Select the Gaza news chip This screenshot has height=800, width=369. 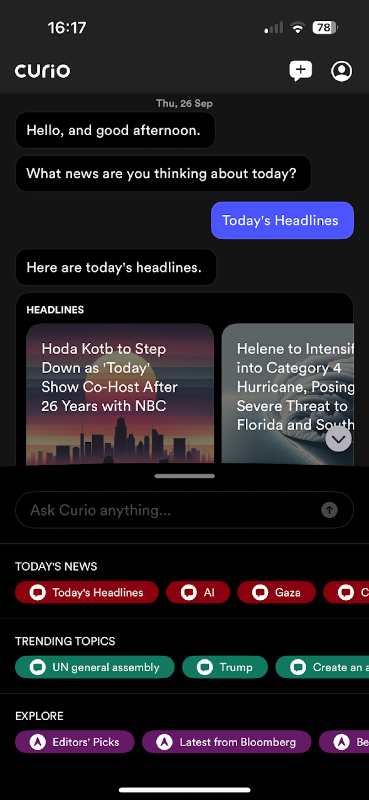coord(277,592)
